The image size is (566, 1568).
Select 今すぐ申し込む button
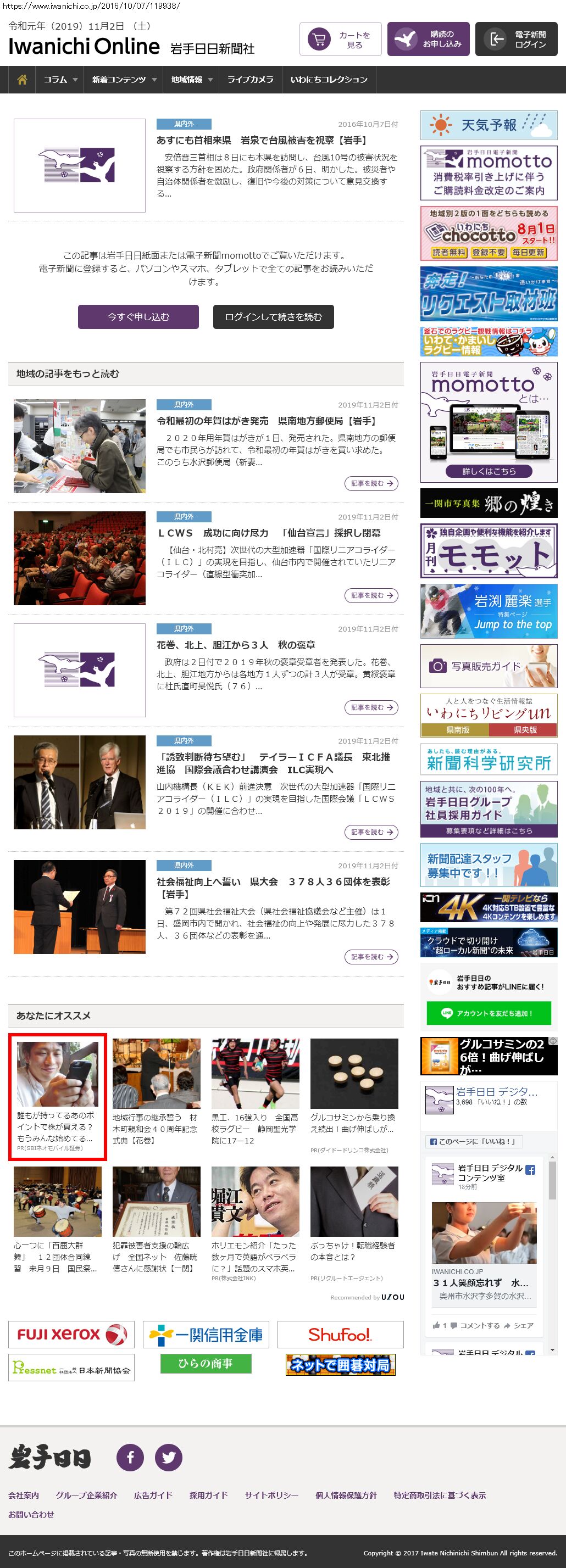click(x=138, y=316)
